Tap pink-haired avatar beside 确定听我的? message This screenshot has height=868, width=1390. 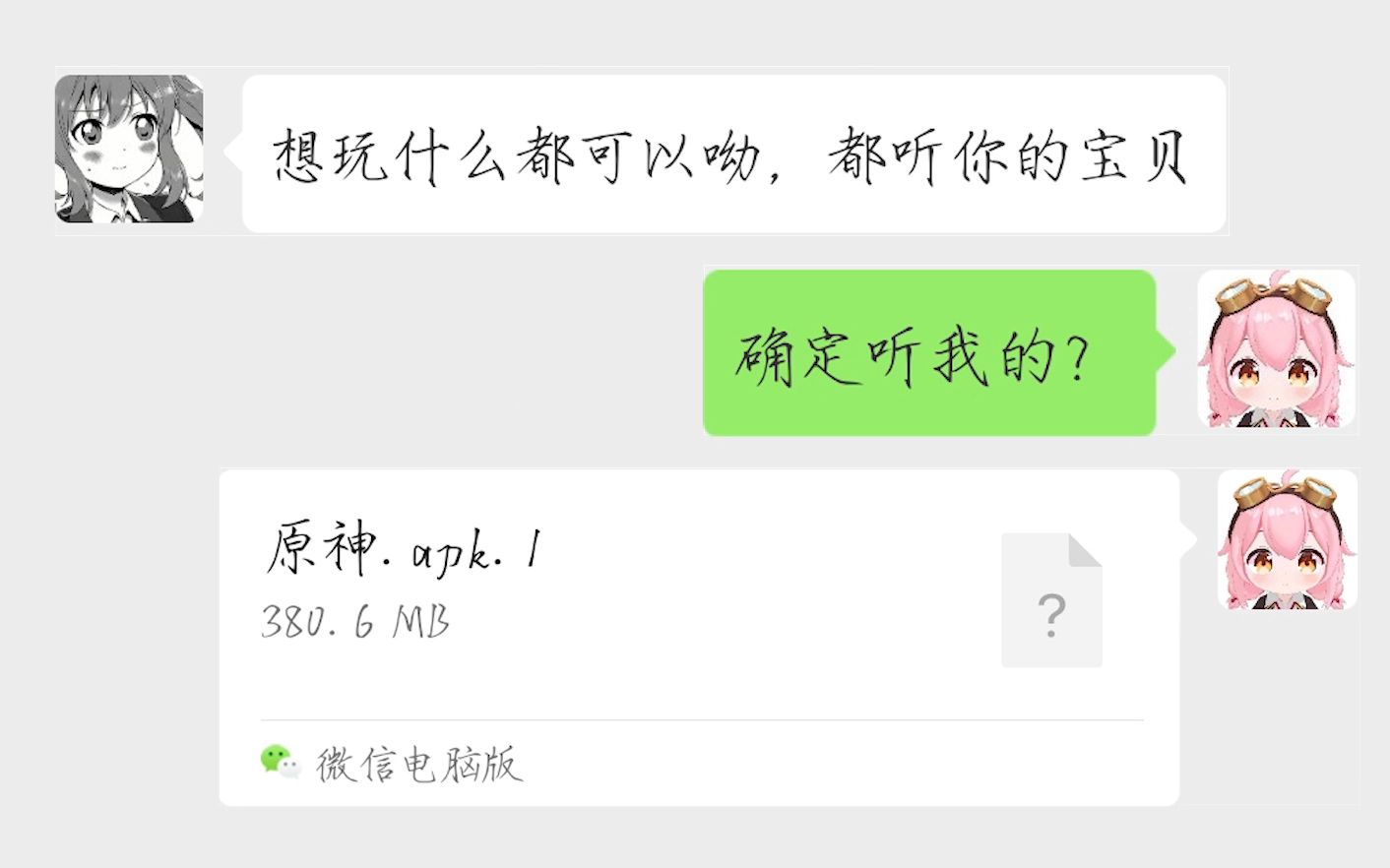pyautogui.click(x=1276, y=348)
